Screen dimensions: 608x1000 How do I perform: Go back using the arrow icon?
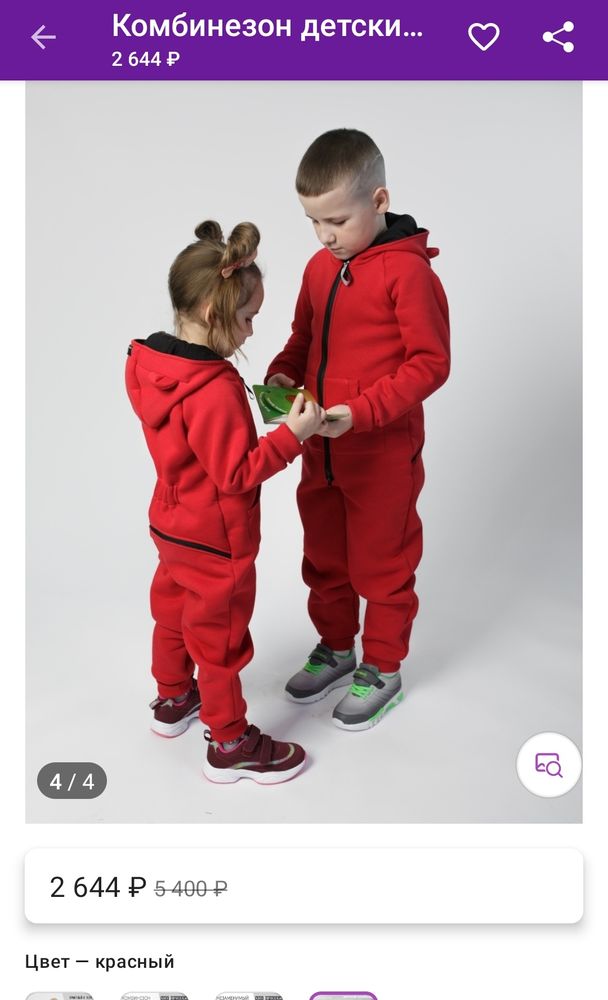tap(43, 37)
